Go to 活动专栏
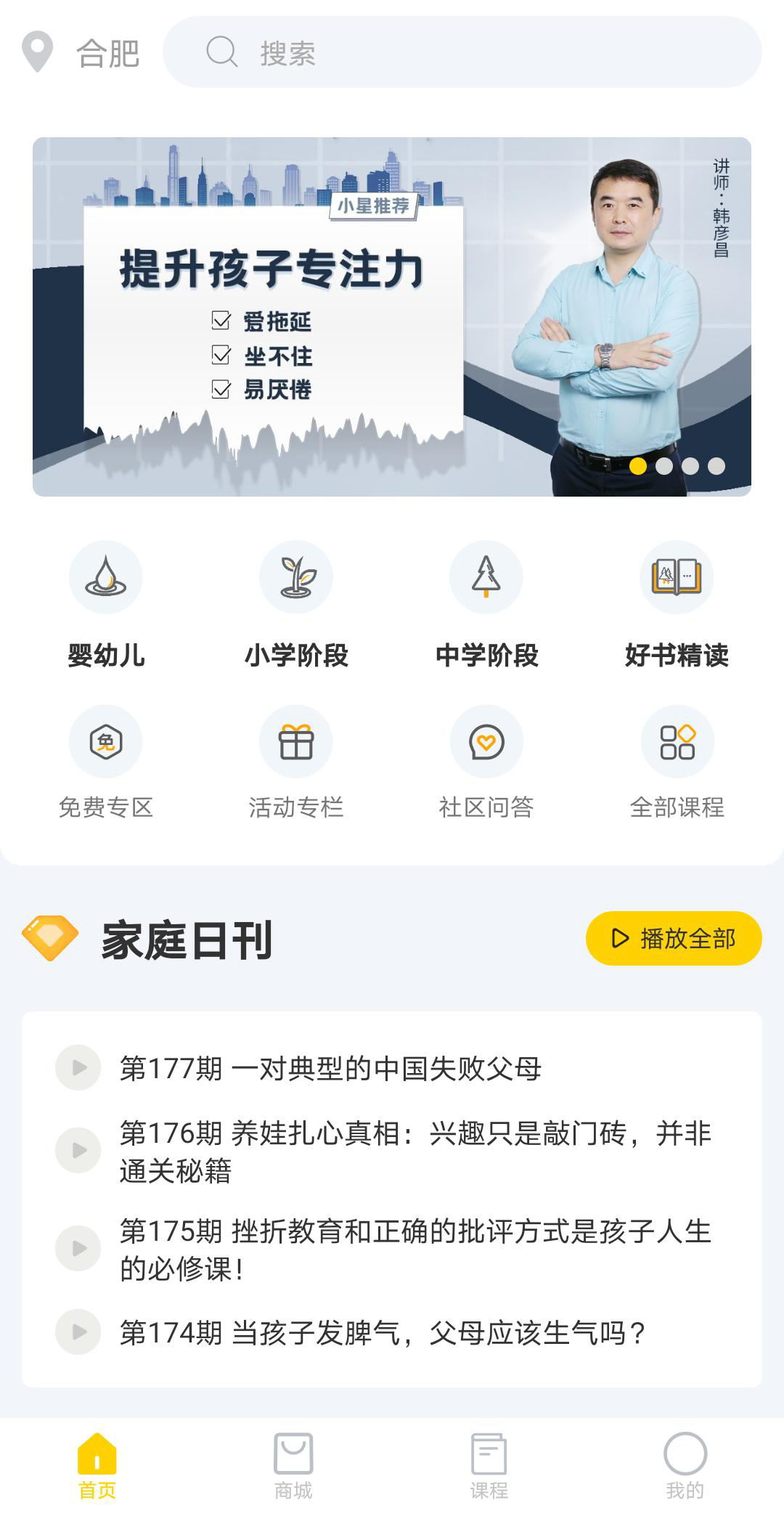The image size is (784, 1516). coord(296,762)
